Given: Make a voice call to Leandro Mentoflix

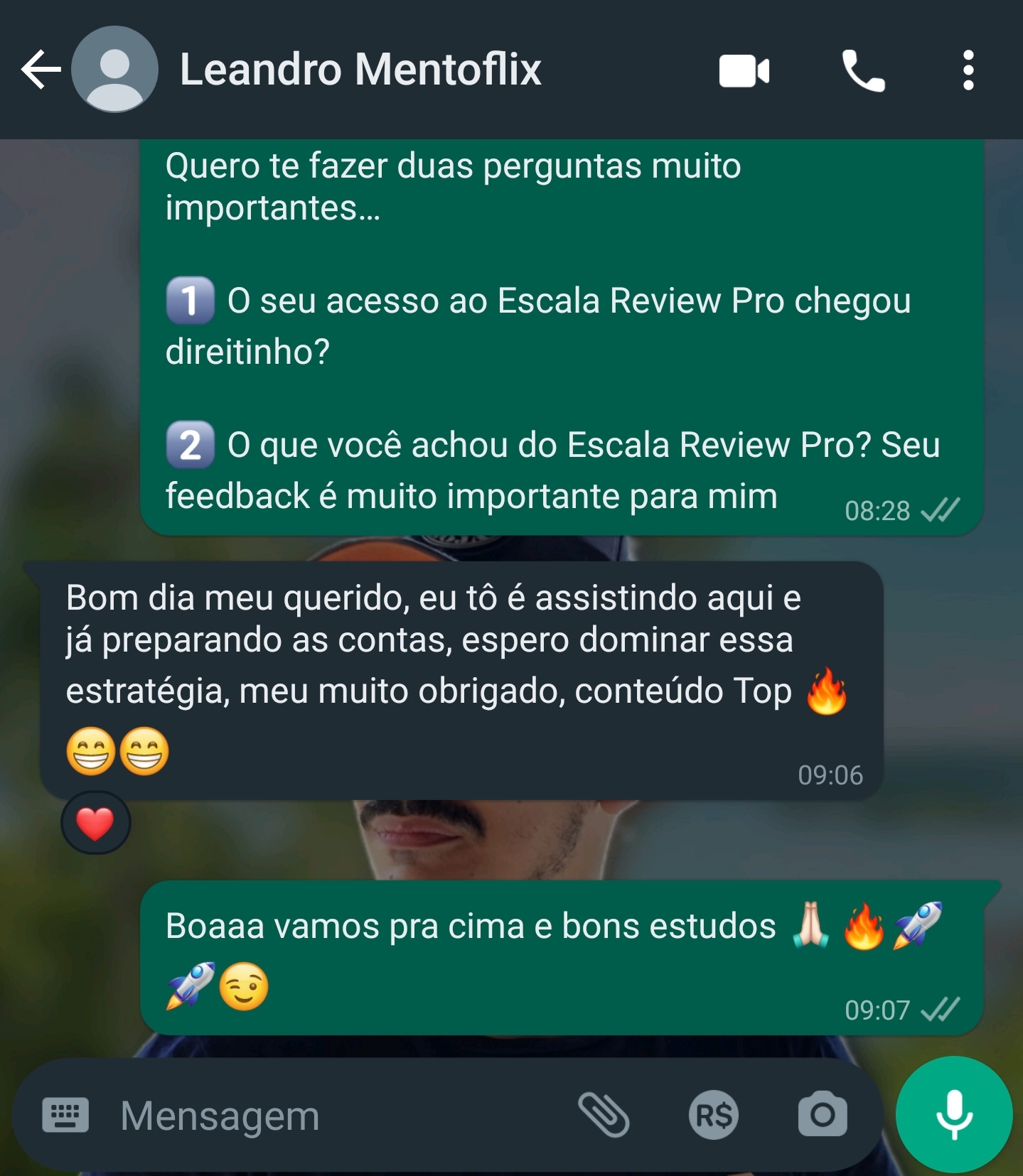Looking at the screenshot, I should (x=862, y=69).
